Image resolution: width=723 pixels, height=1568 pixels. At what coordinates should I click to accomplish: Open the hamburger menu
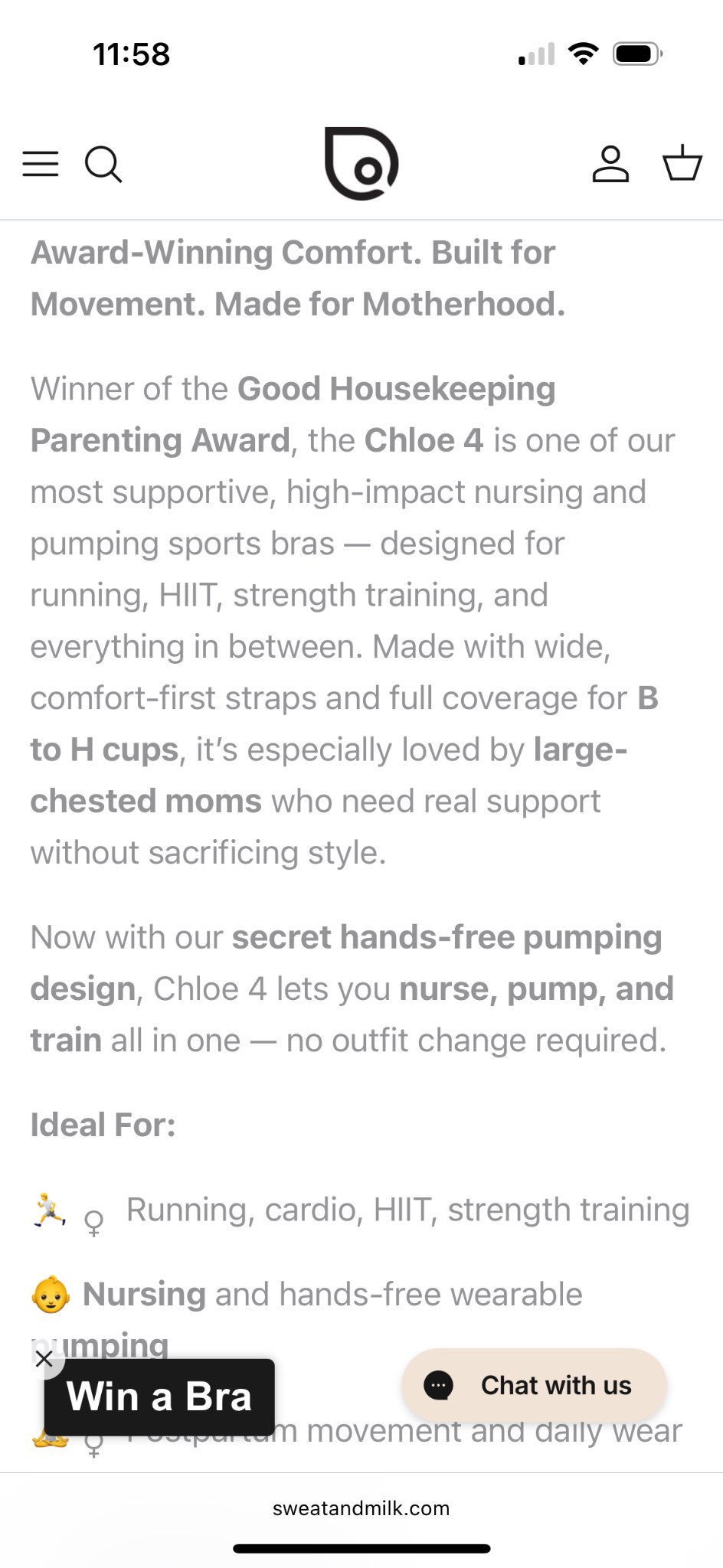pyautogui.click(x=41, y=164)
